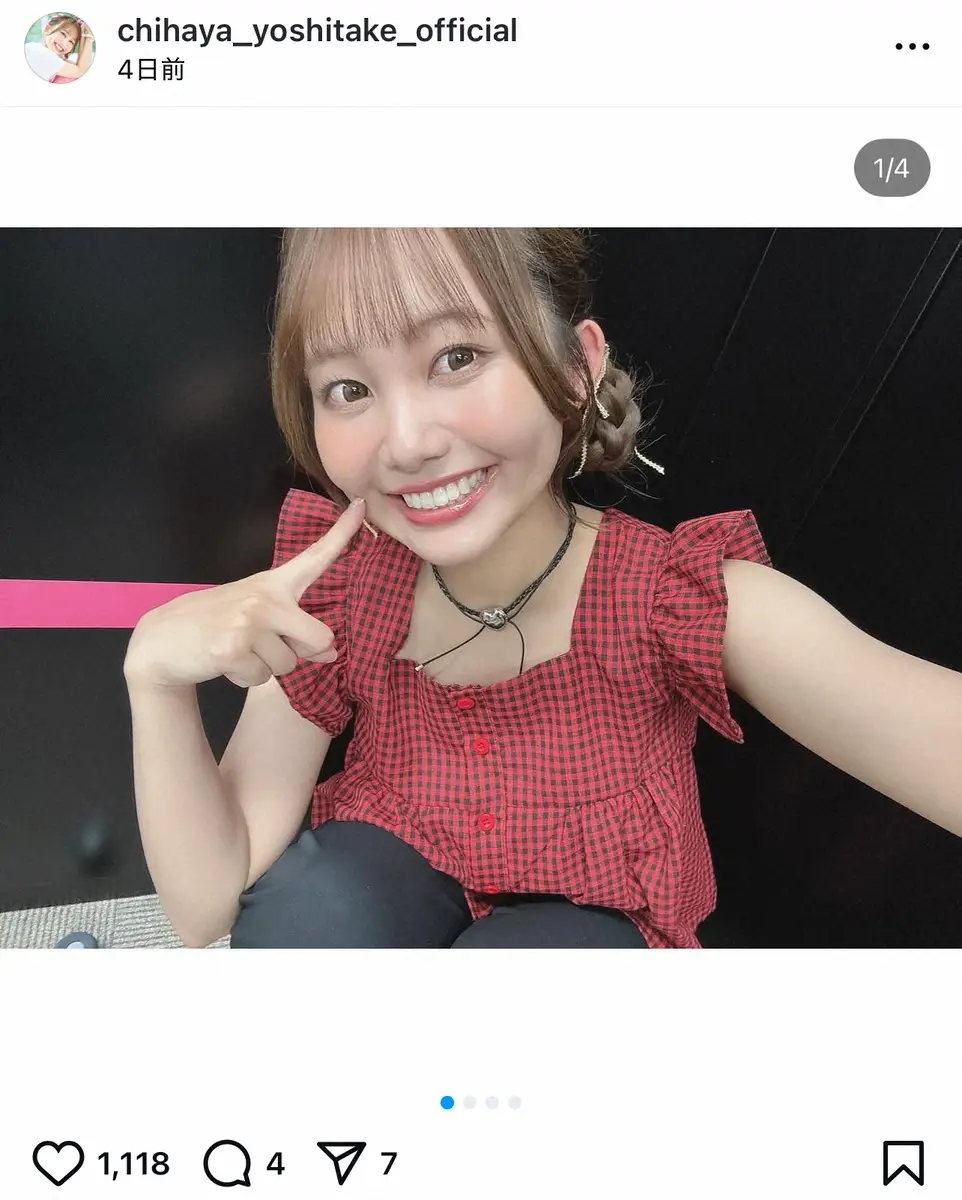Tap the selfie photo in the post
The width and height of the screenshot is (962, 1200).
tap(481, 587)
